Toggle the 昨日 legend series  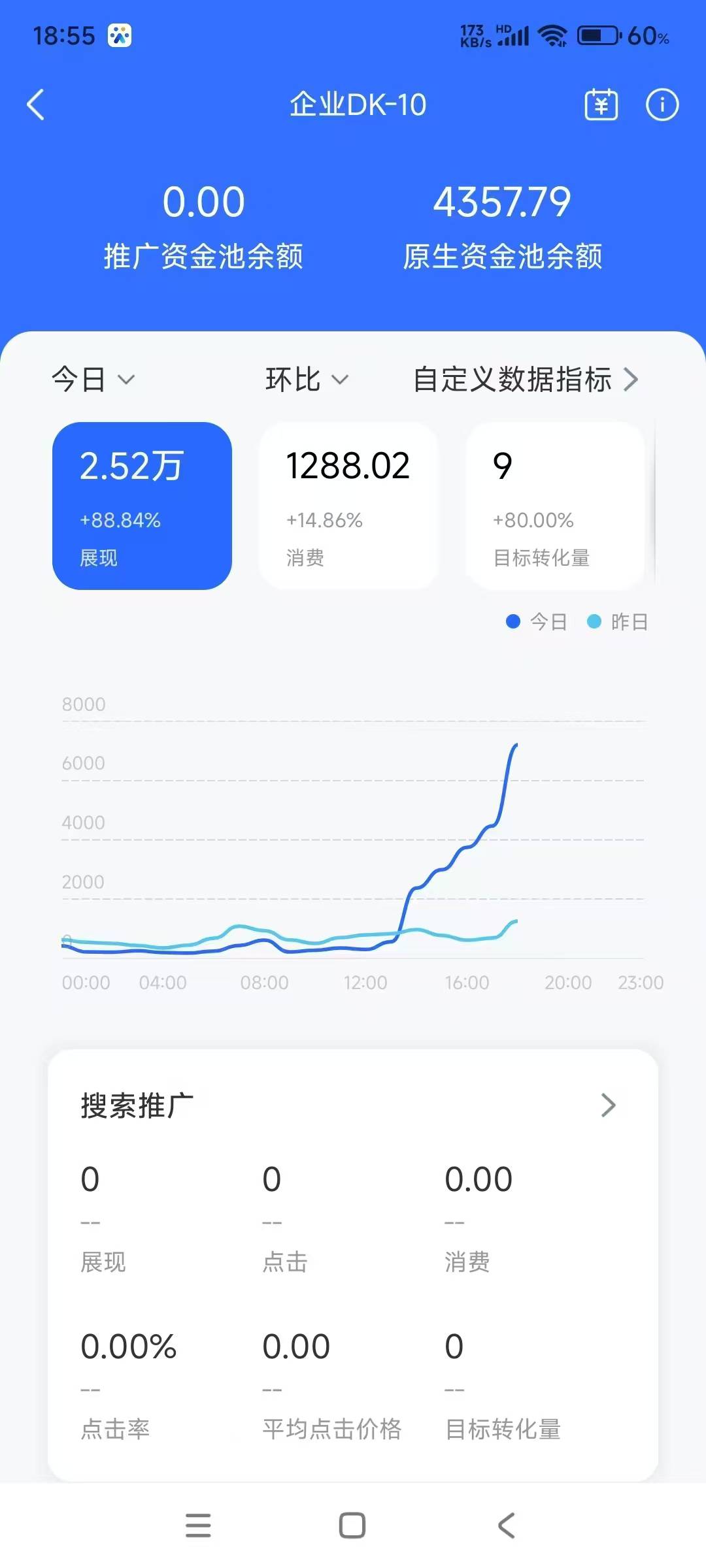[617, 622]
